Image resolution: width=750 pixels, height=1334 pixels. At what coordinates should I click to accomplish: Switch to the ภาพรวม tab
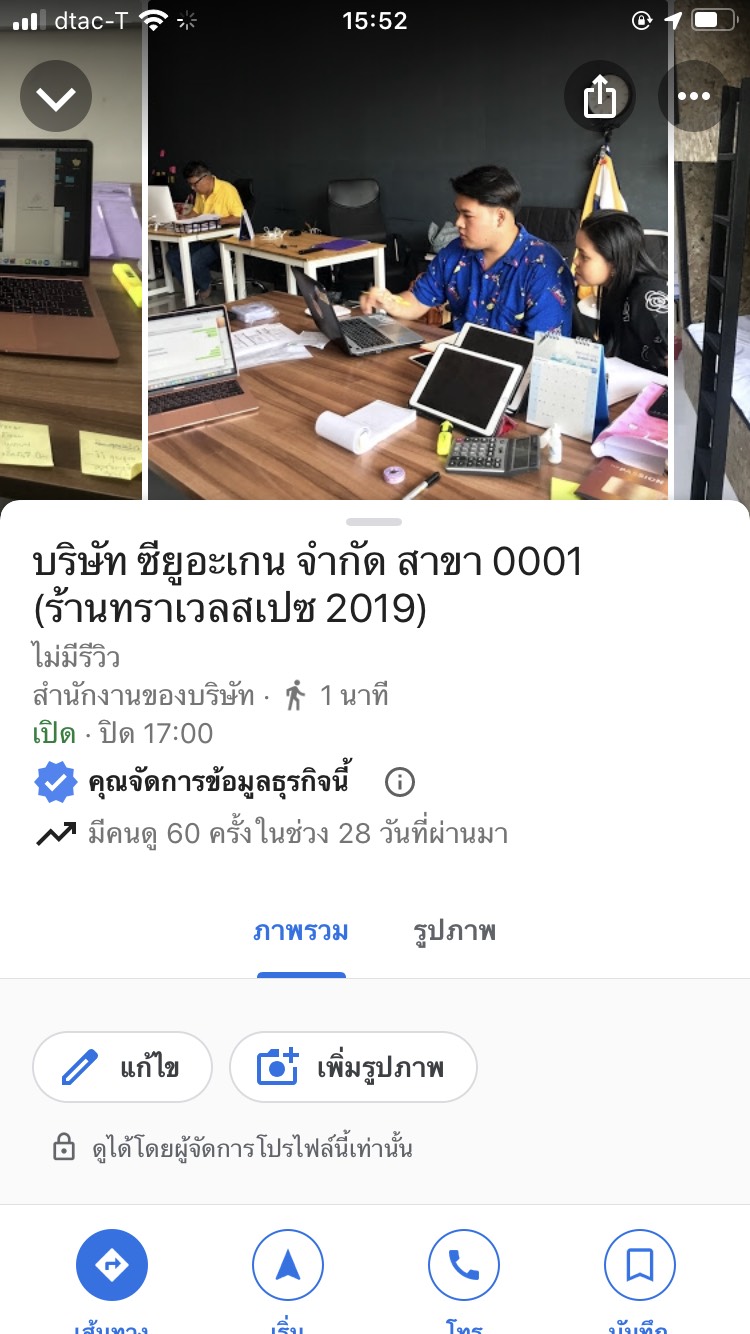click(x=301, y=932)
